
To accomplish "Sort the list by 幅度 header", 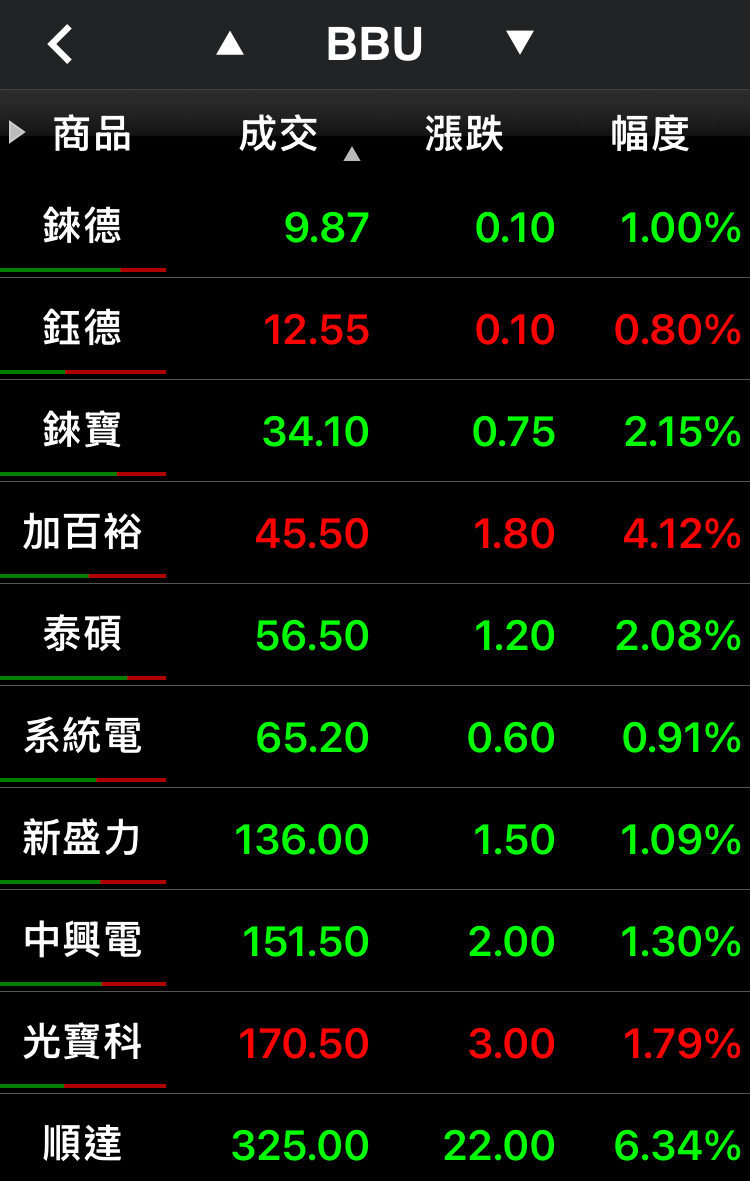I will tap(650, 135).
